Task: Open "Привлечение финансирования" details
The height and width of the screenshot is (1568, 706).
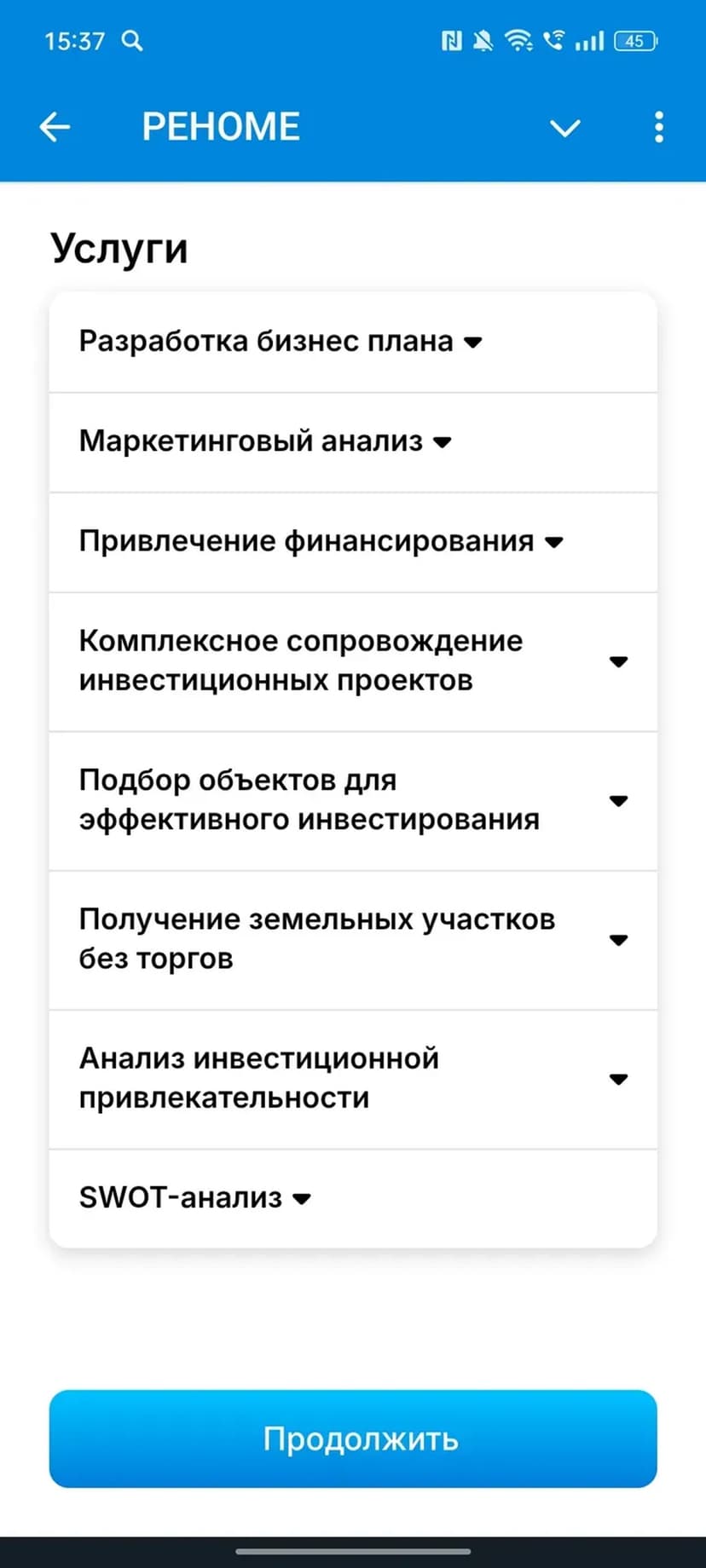Action: pyautogui.click(x=321, y=541)
